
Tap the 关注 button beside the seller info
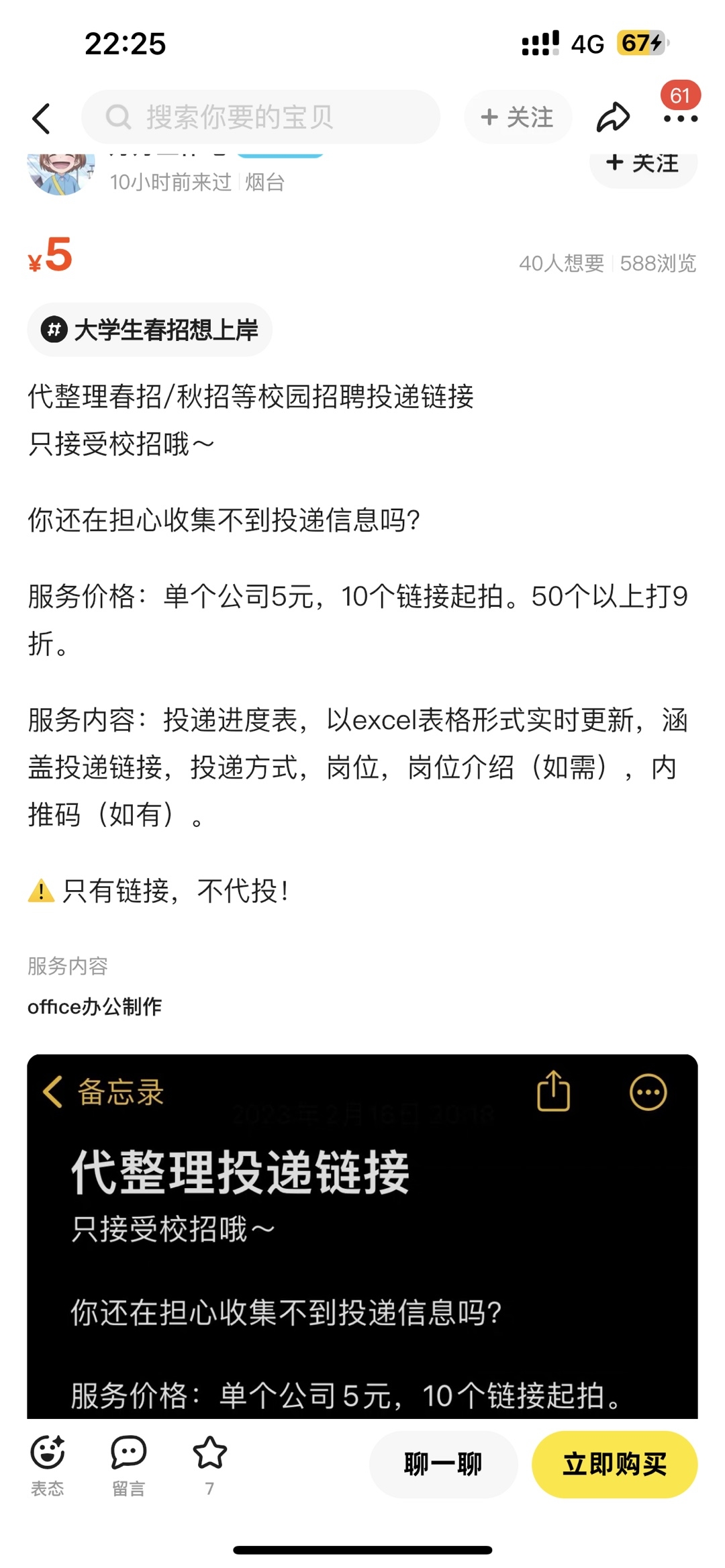pyautogui.click(x=642, y=165)
